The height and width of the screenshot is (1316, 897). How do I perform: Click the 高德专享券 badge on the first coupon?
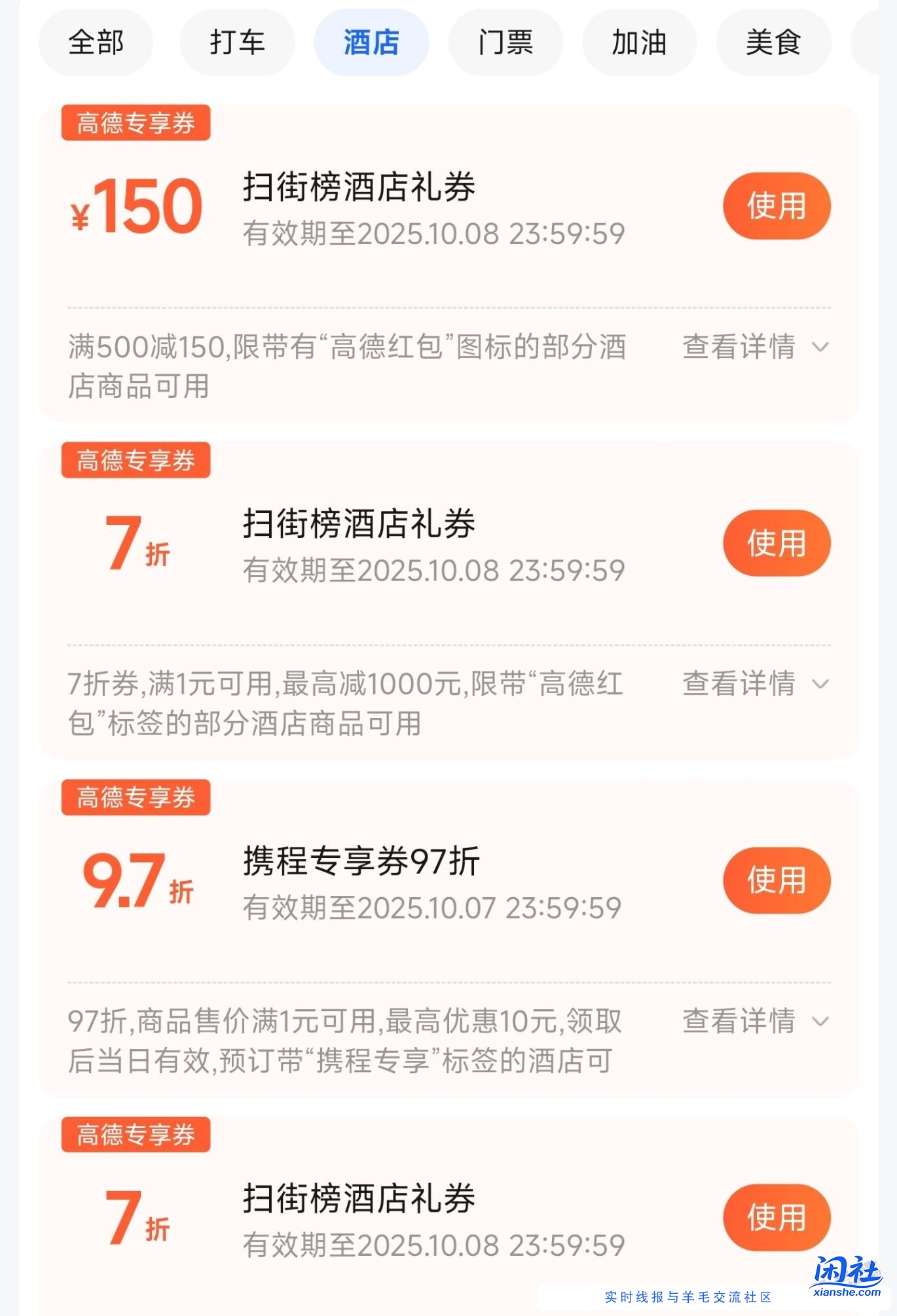(136, 121)
